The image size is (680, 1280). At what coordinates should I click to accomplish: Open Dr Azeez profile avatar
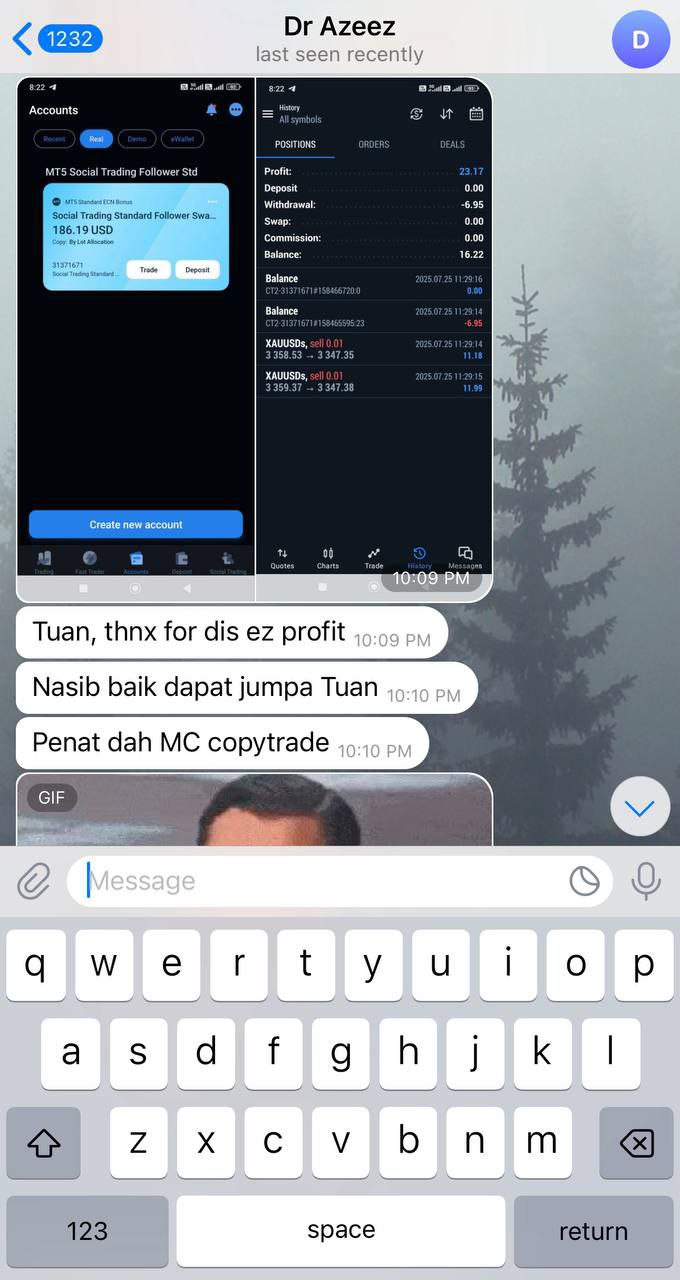(640, 39)
